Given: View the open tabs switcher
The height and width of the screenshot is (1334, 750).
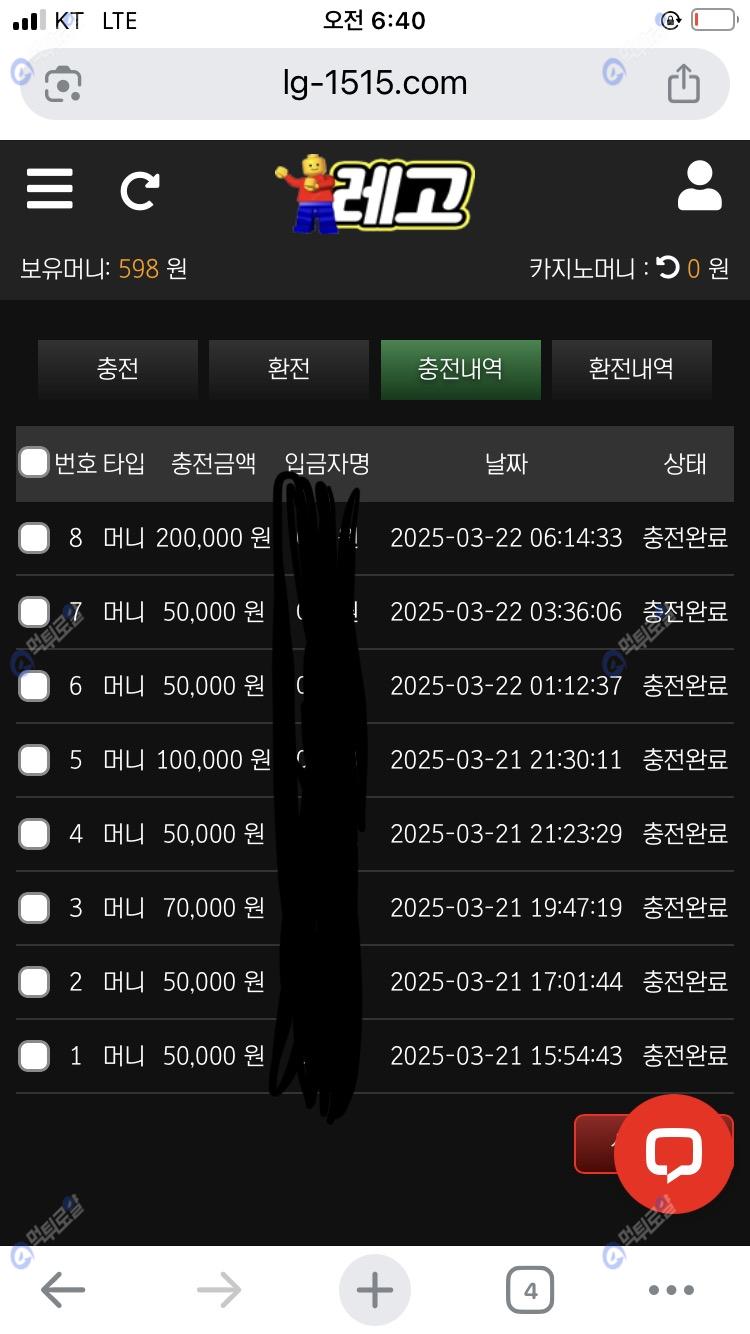Looking at the screenshot, I should [x=530, y=1291].
